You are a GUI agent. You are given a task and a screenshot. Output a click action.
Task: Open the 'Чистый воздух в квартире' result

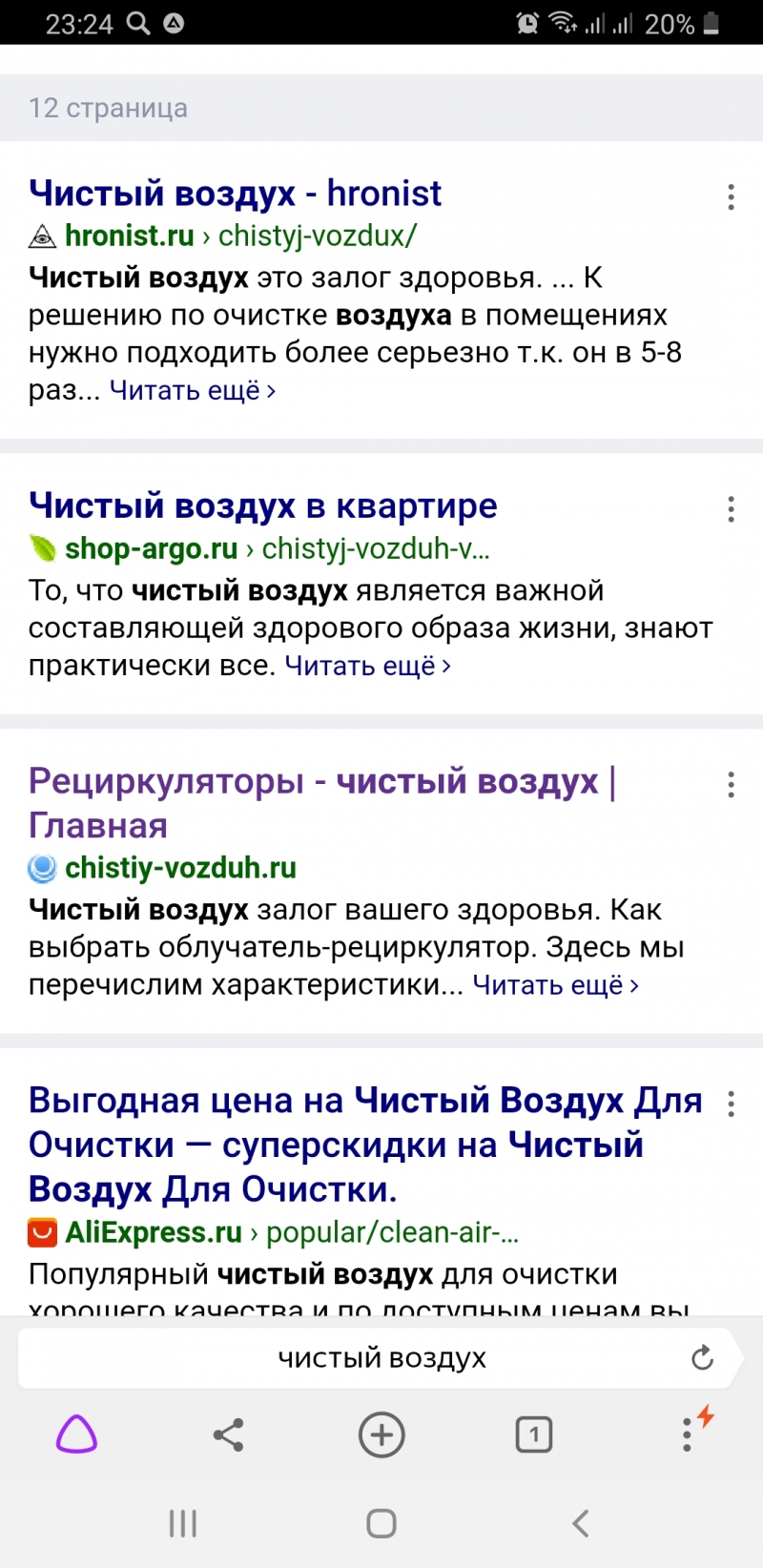262,506
